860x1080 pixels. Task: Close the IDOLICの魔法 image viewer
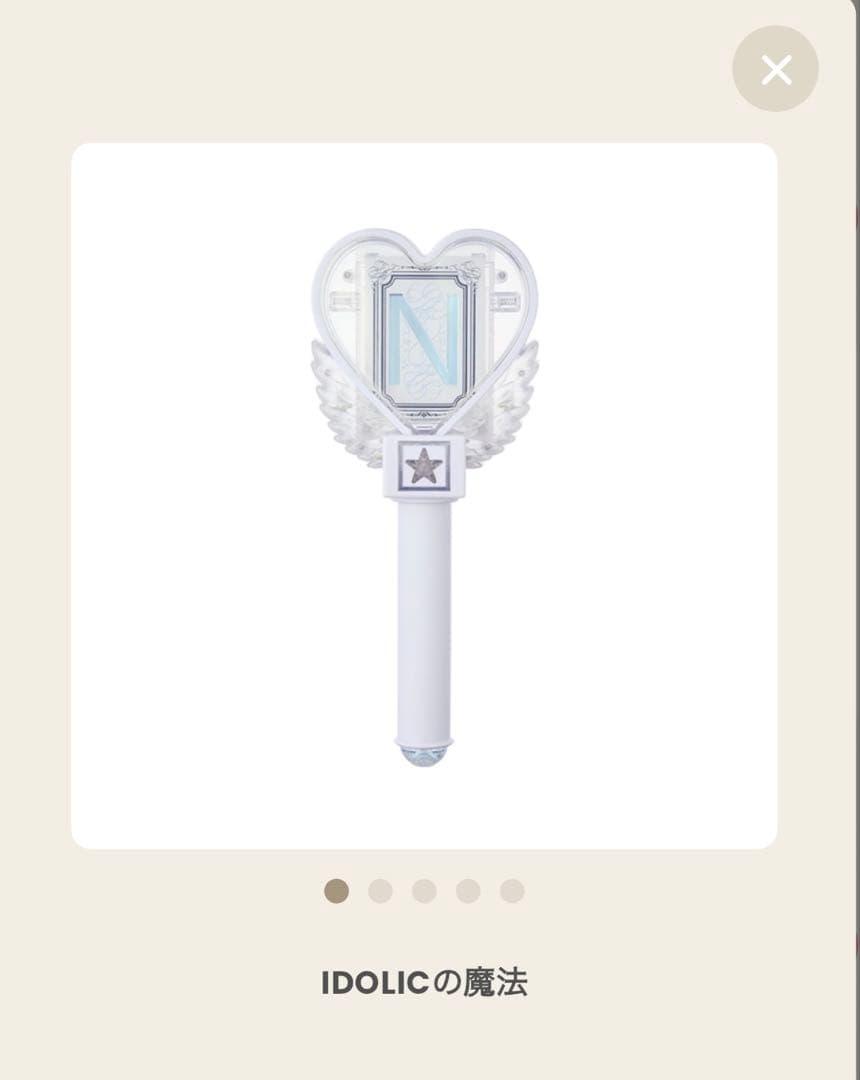pyautogui.click(x=775, y=69)
